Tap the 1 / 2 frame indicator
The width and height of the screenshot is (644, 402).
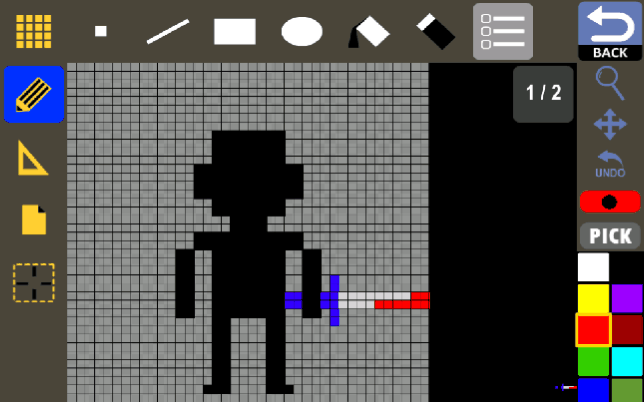coord(544,94)
